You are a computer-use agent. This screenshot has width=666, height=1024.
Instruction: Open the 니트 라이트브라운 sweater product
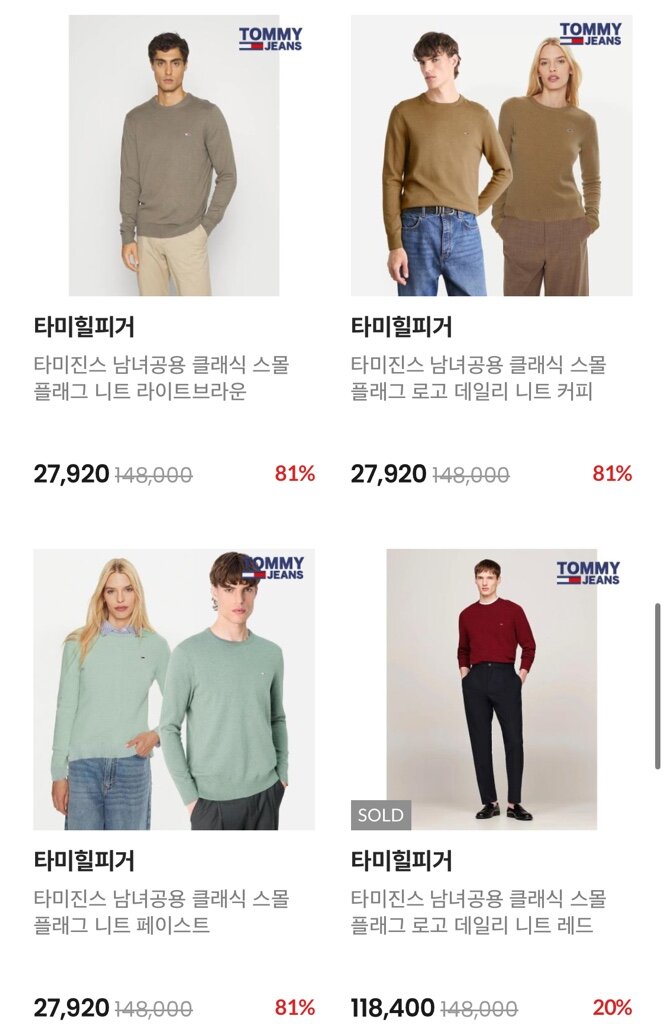tap(174, 156)
